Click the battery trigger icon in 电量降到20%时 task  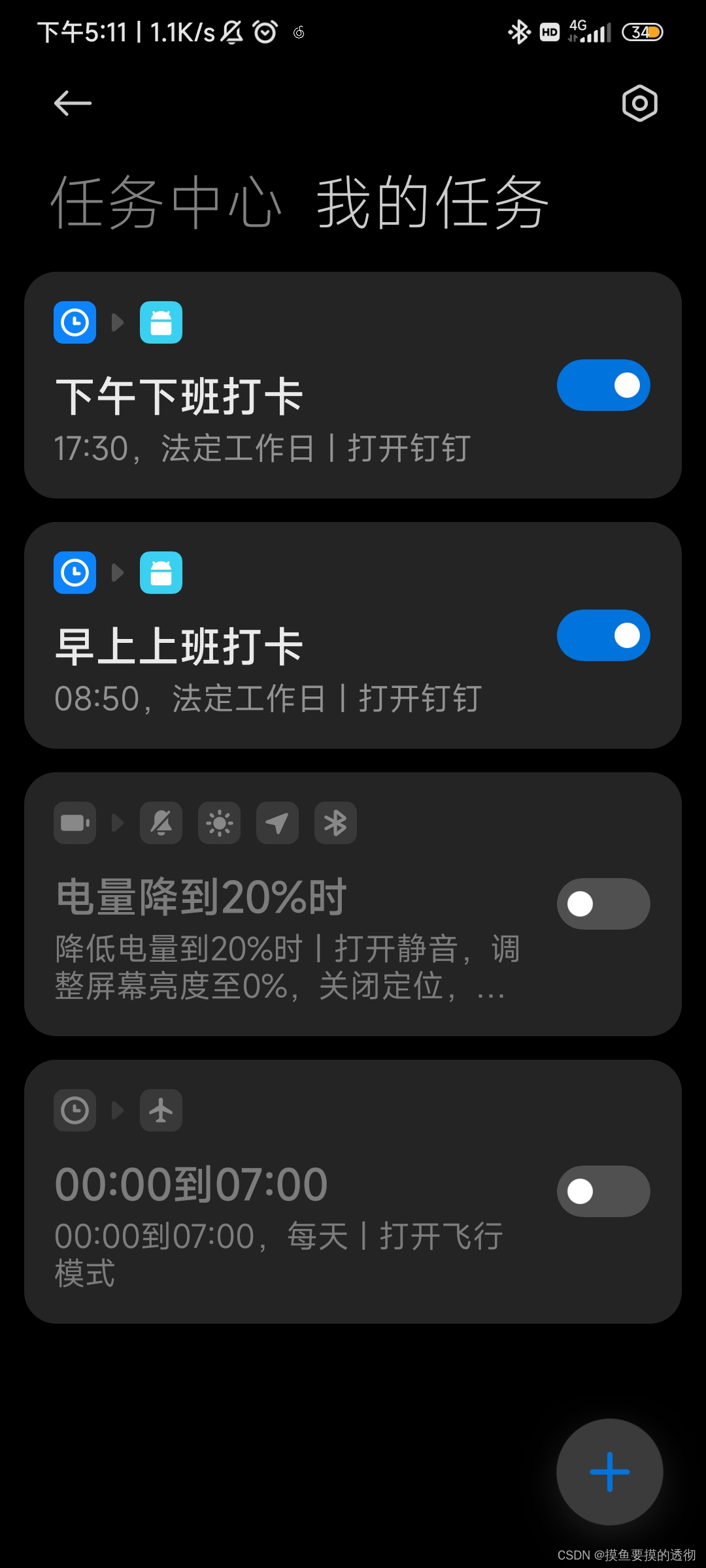74,823
